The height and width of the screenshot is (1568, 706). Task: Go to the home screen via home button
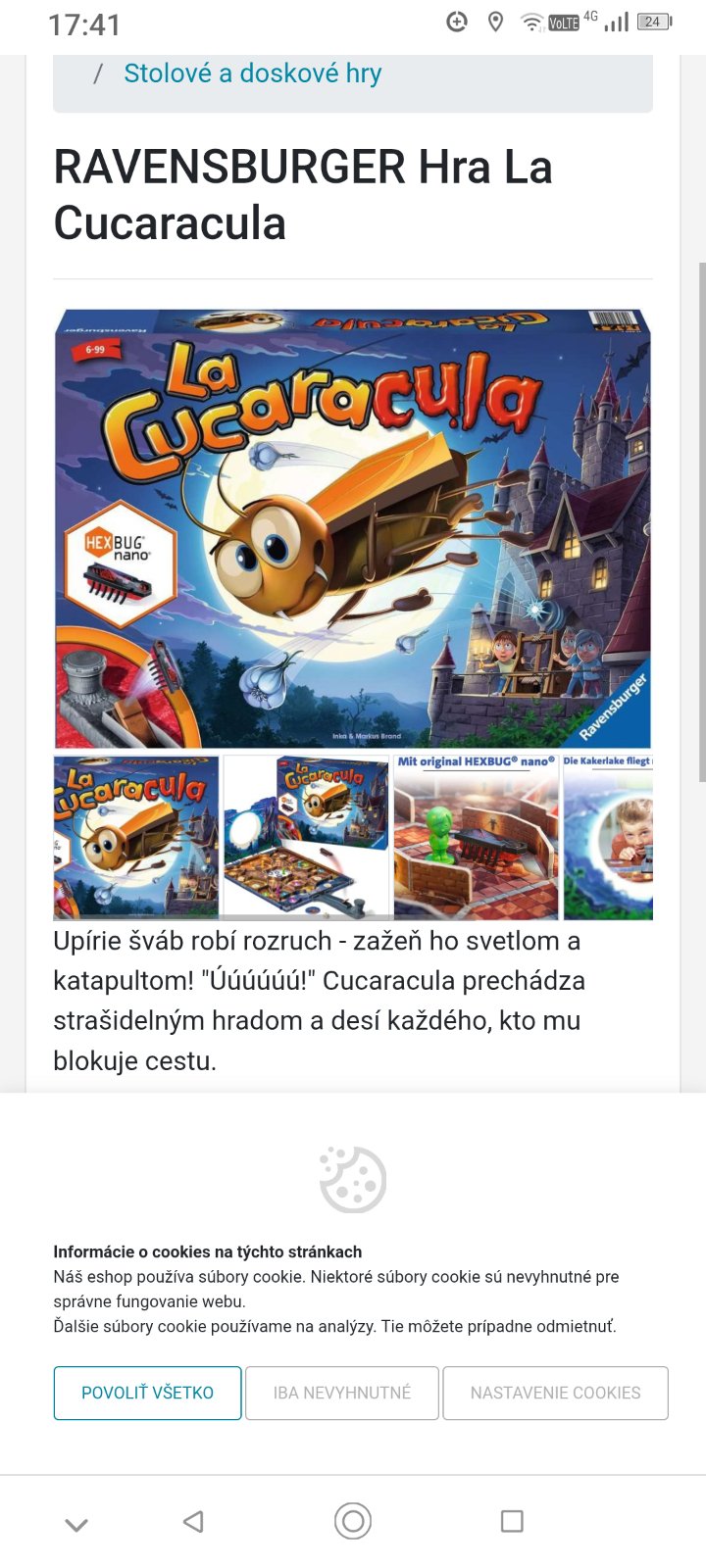coord(353,1521)
